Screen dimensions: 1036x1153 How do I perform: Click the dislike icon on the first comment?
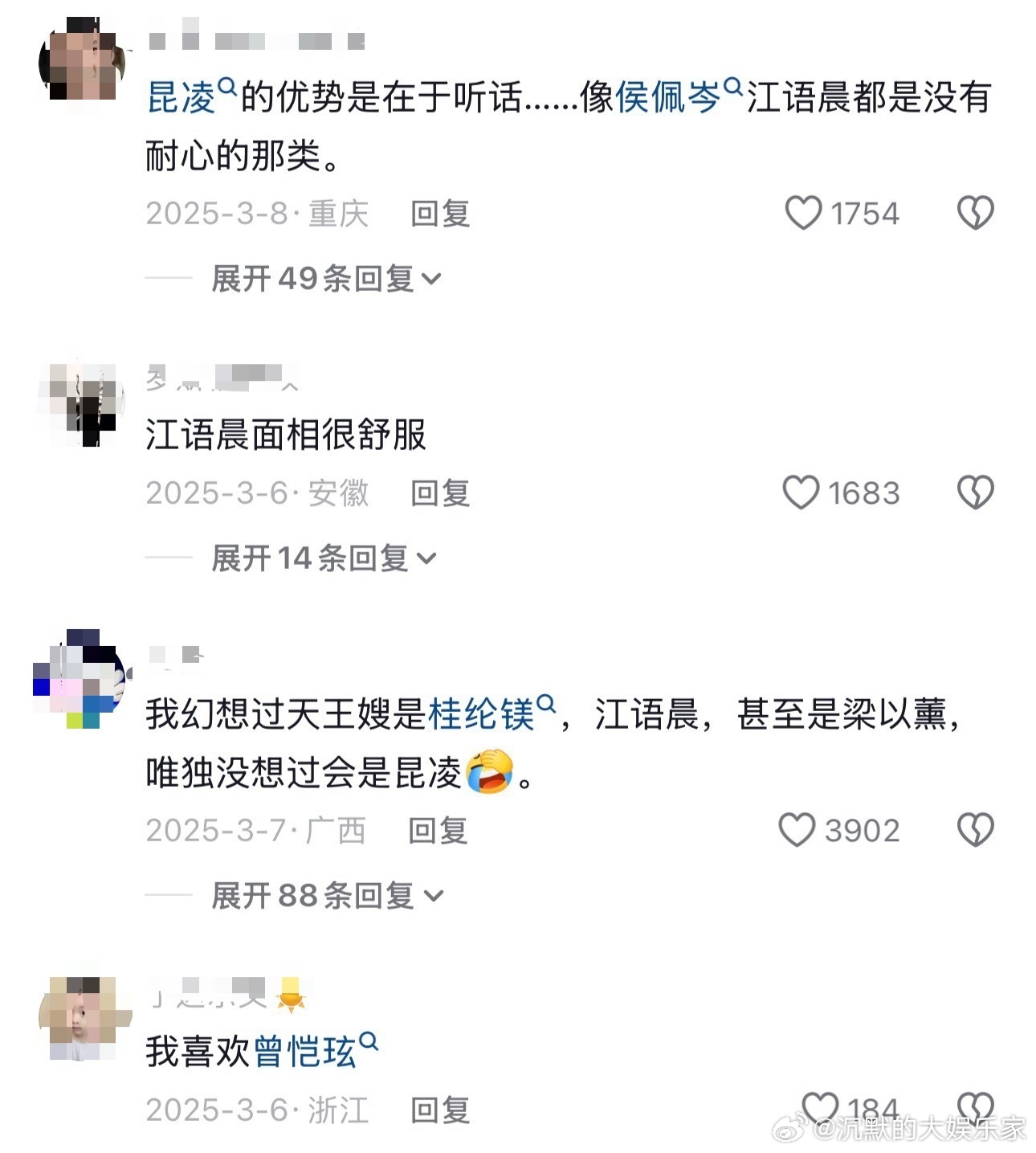point(974,213)
